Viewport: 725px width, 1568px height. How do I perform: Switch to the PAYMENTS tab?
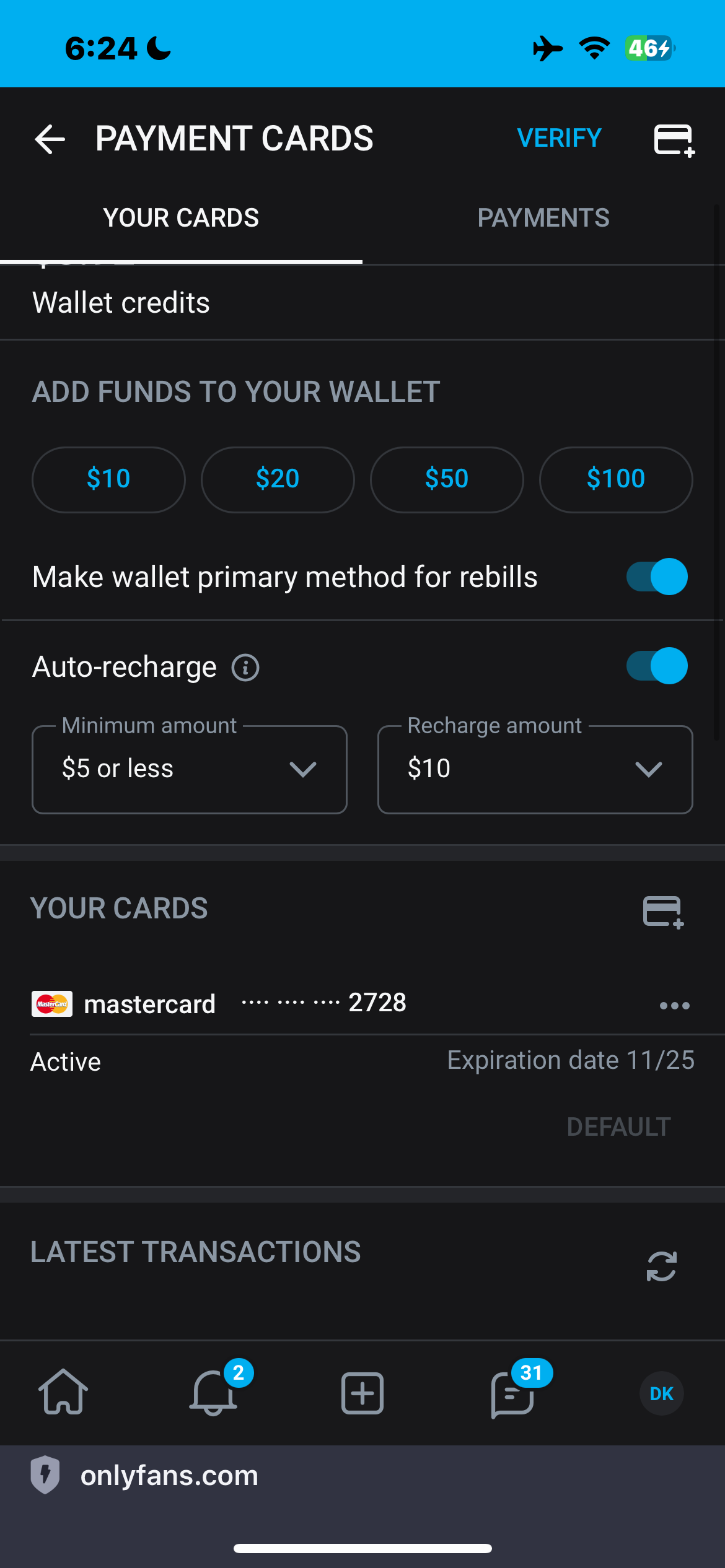543,218
